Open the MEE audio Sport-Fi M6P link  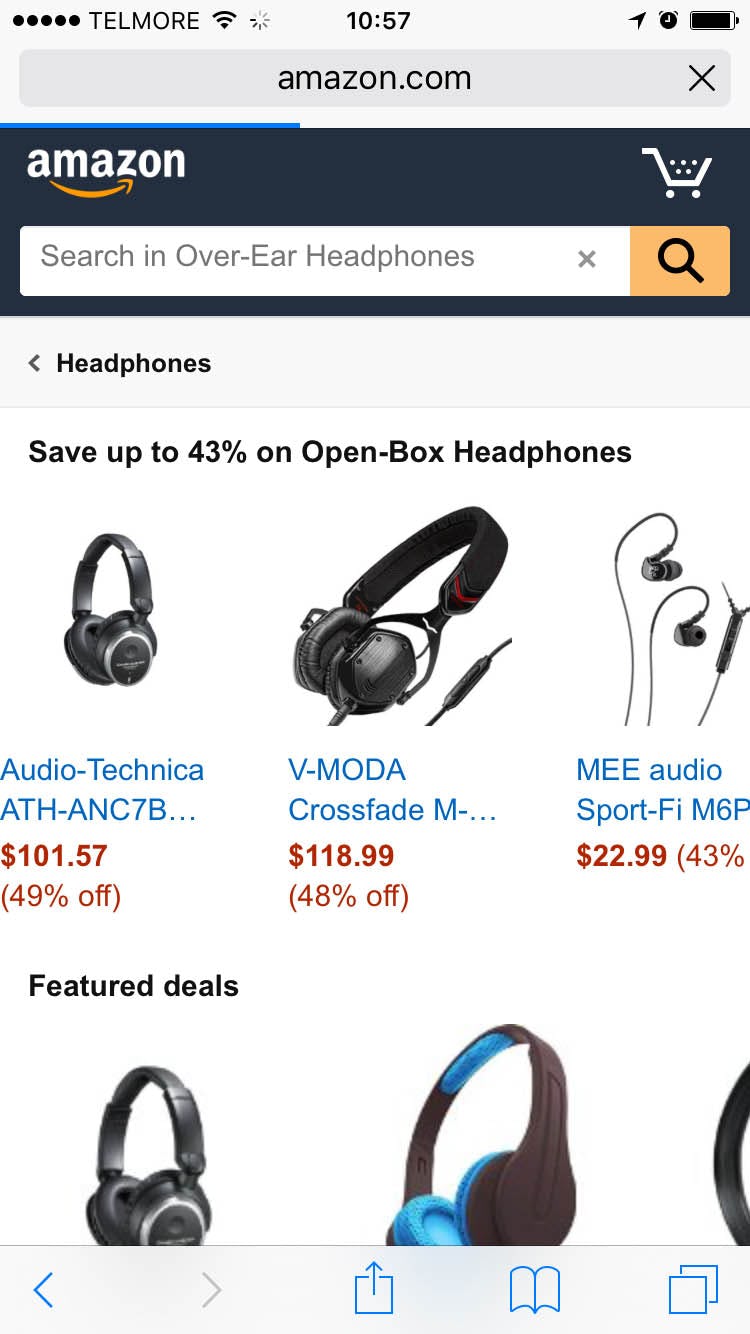point(660,789)
